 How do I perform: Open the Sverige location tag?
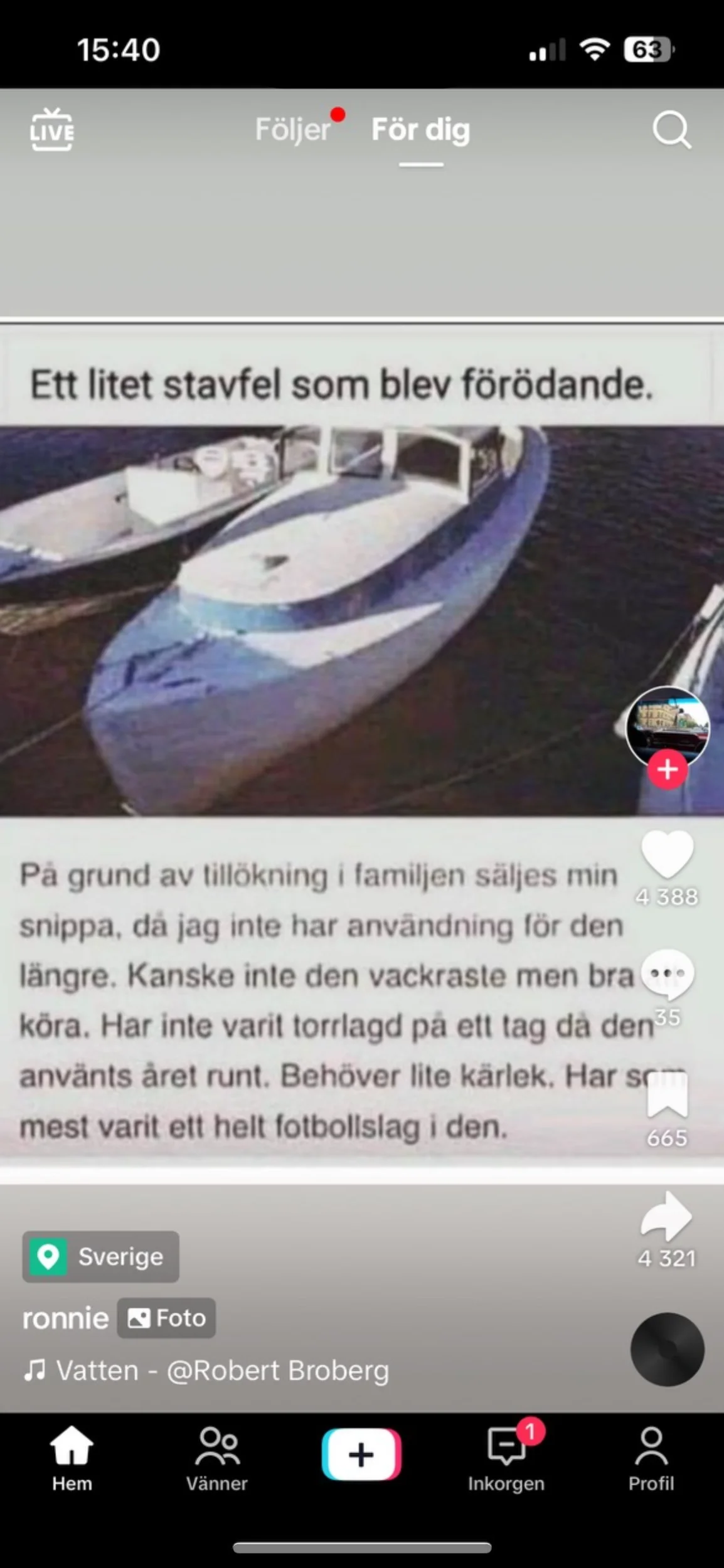(101, 1256)
